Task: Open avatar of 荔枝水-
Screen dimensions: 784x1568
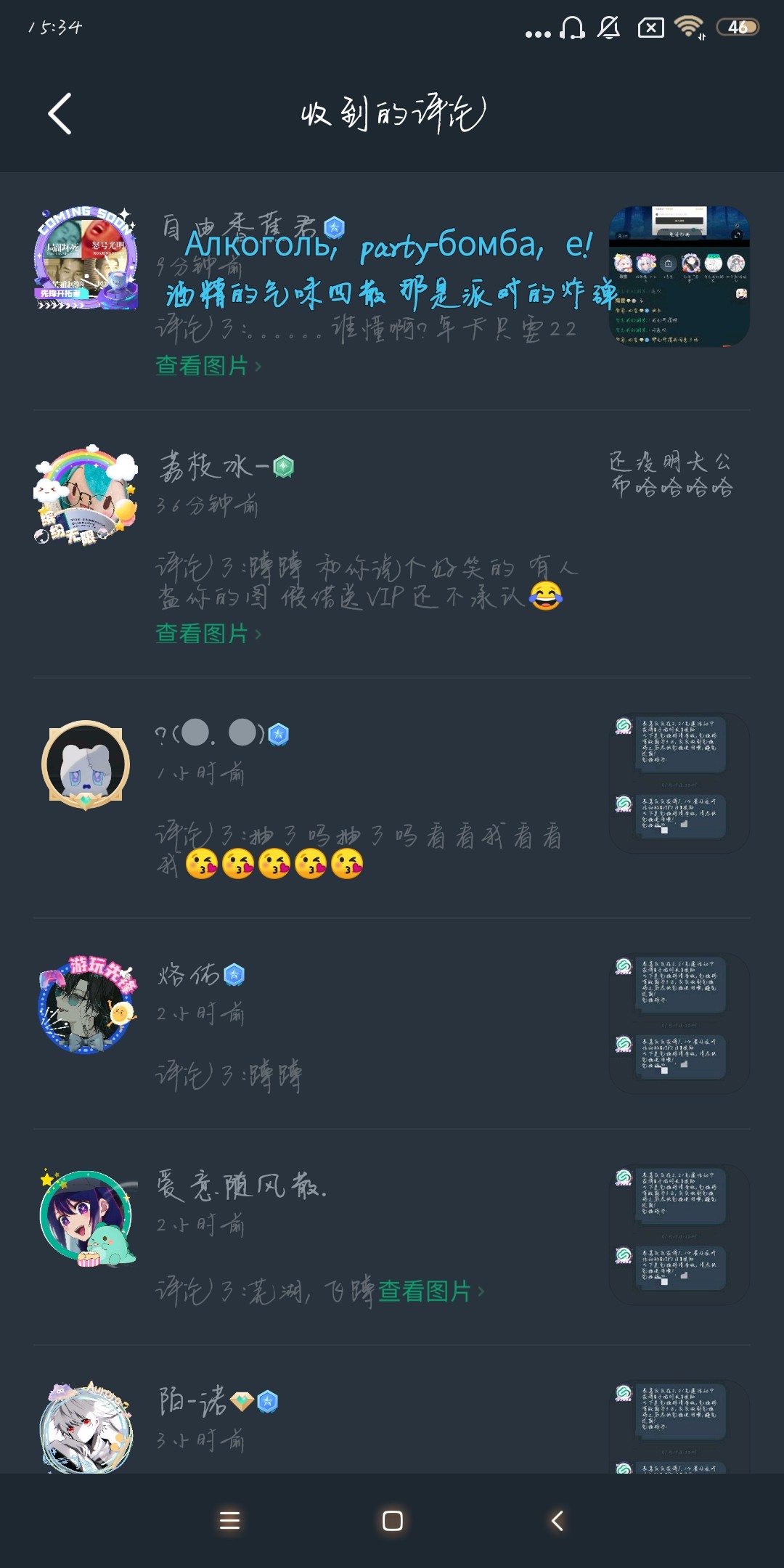Action: coord(86,496)
